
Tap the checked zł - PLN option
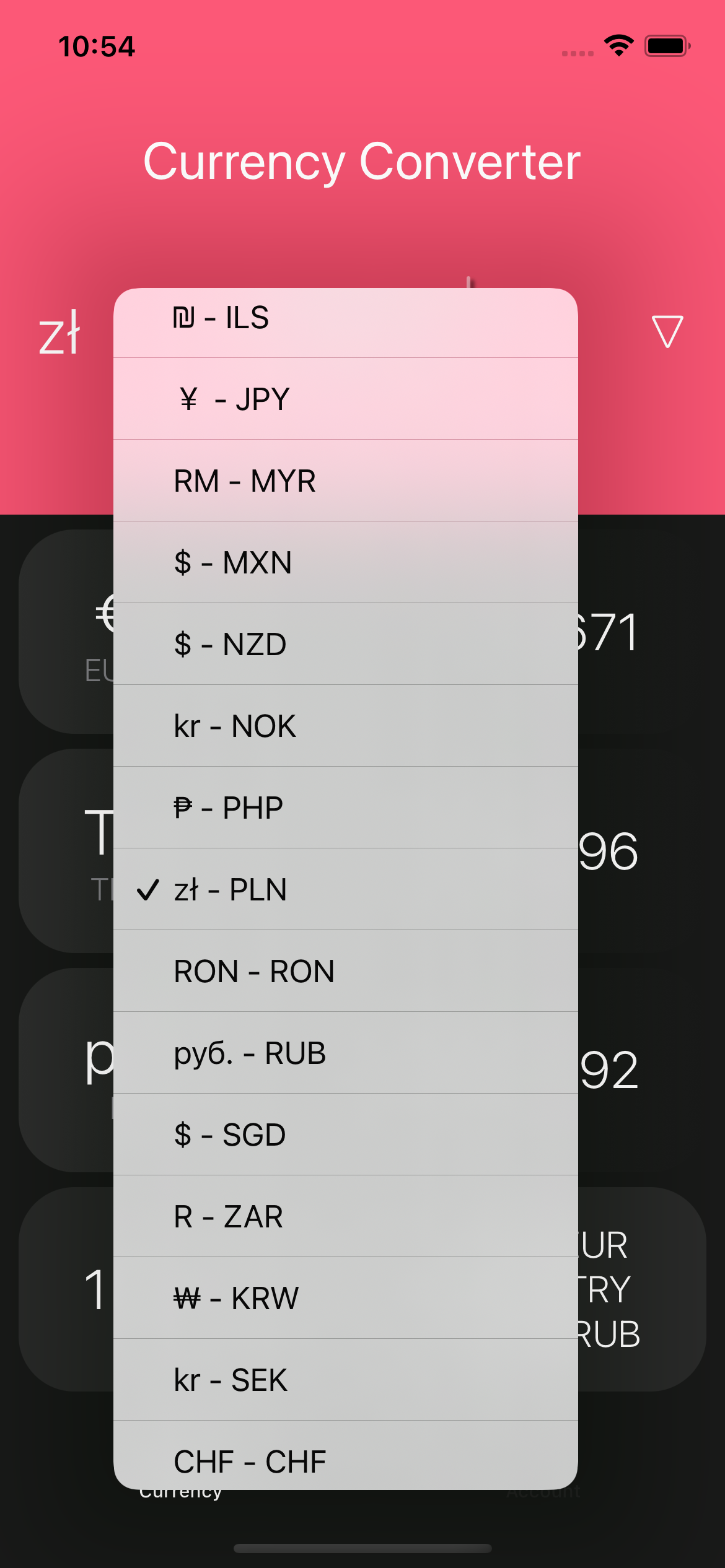point(346,889)
